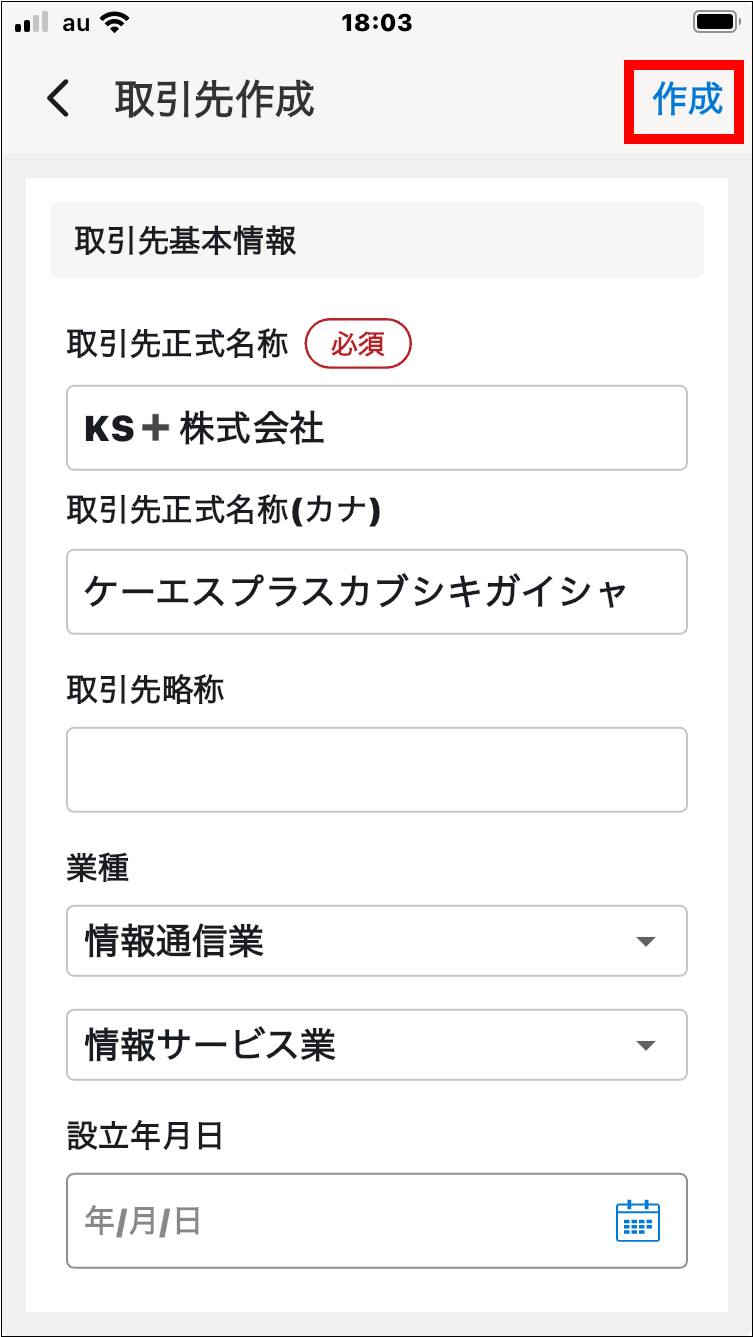Open the 情報通信業 industry dropdown
The width and height of the screenshot is (753, 1337).
(377, 941)
